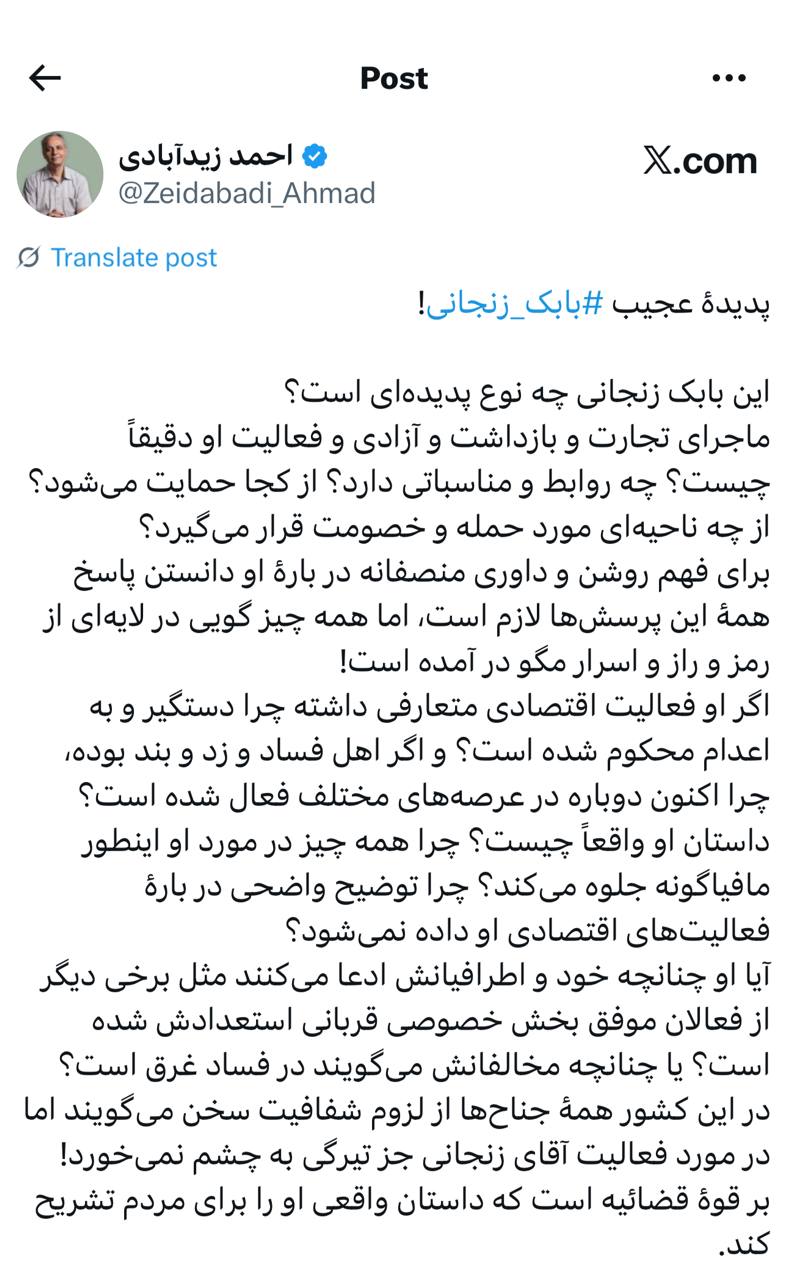
Task: Open the three-dot overflow menu
Action: point(729,78)
